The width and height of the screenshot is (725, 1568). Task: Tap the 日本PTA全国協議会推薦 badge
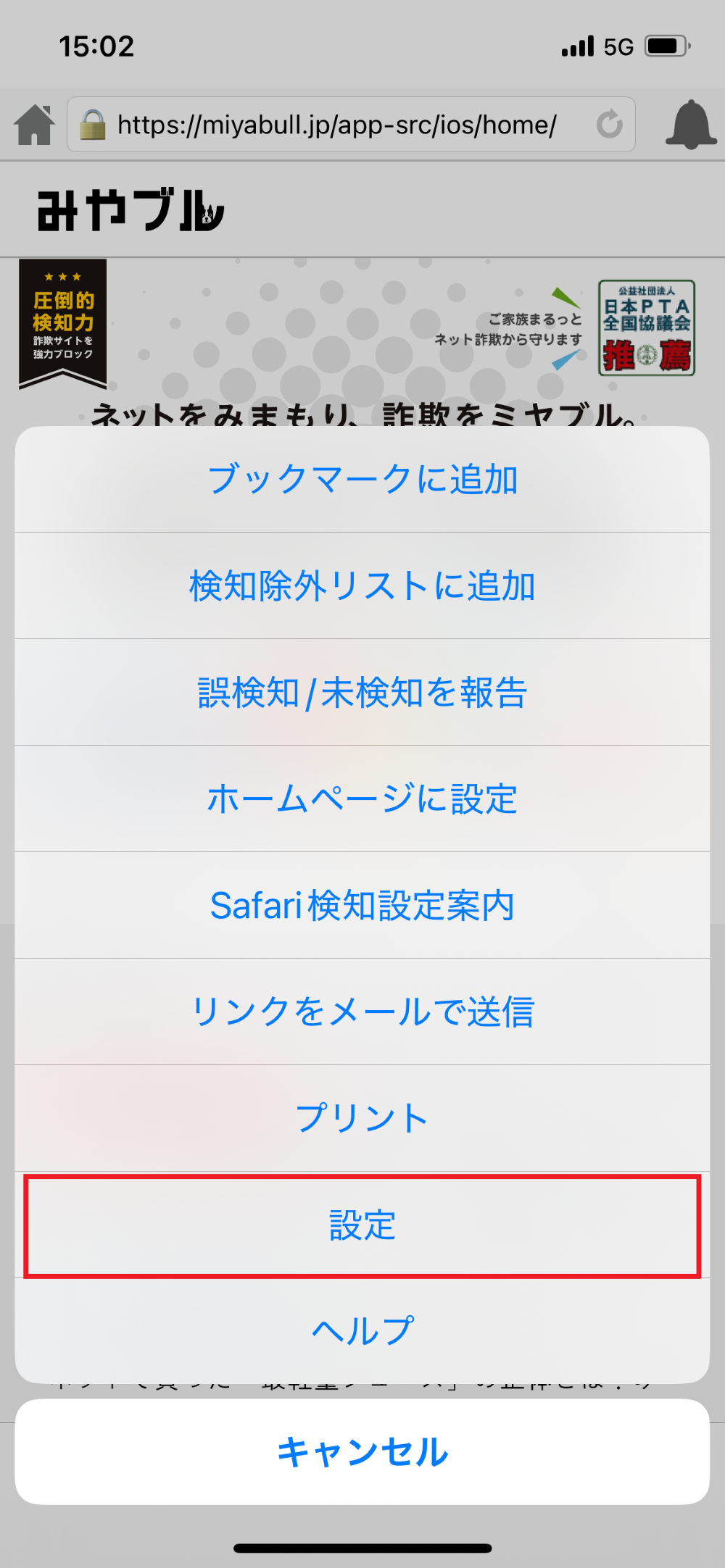pos(649,328)
